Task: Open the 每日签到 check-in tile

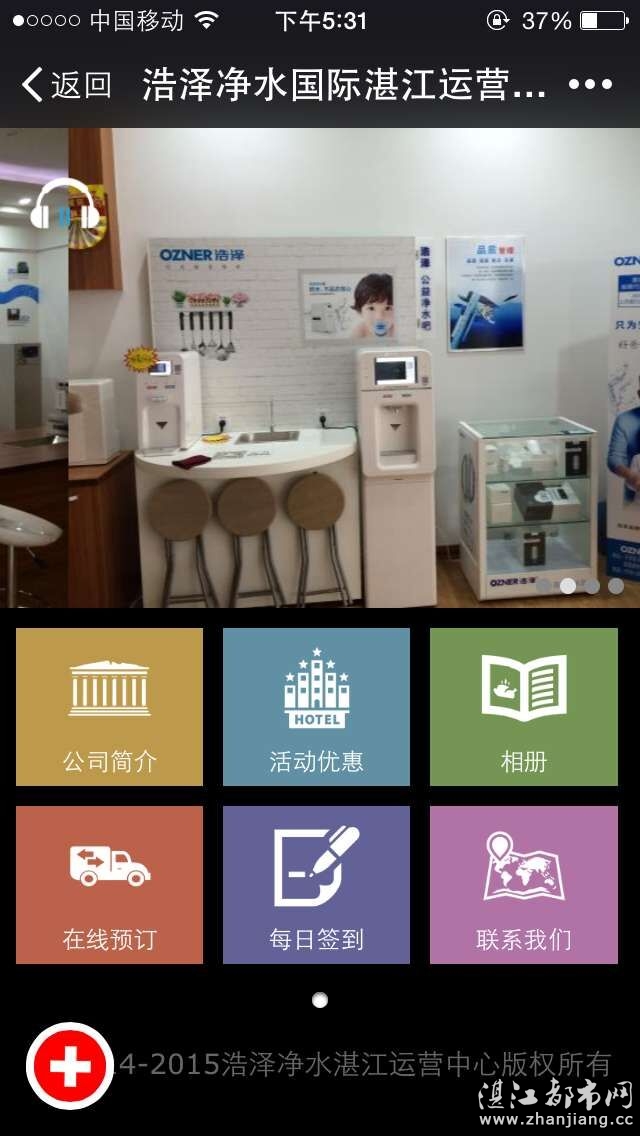Action: coord(316,885)
